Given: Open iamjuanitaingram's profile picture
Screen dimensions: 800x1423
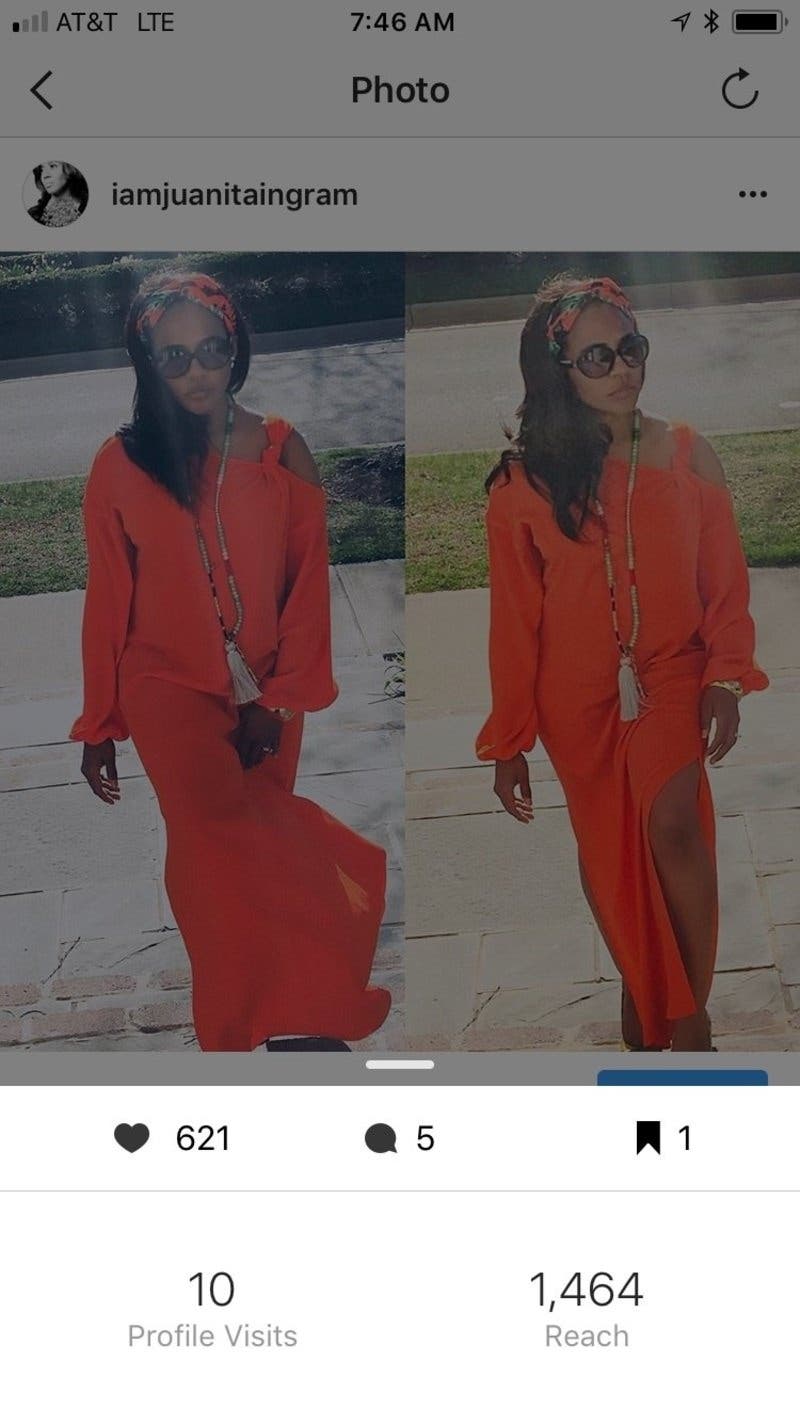Looking at the screenshot, I should [x=55, y=194].
